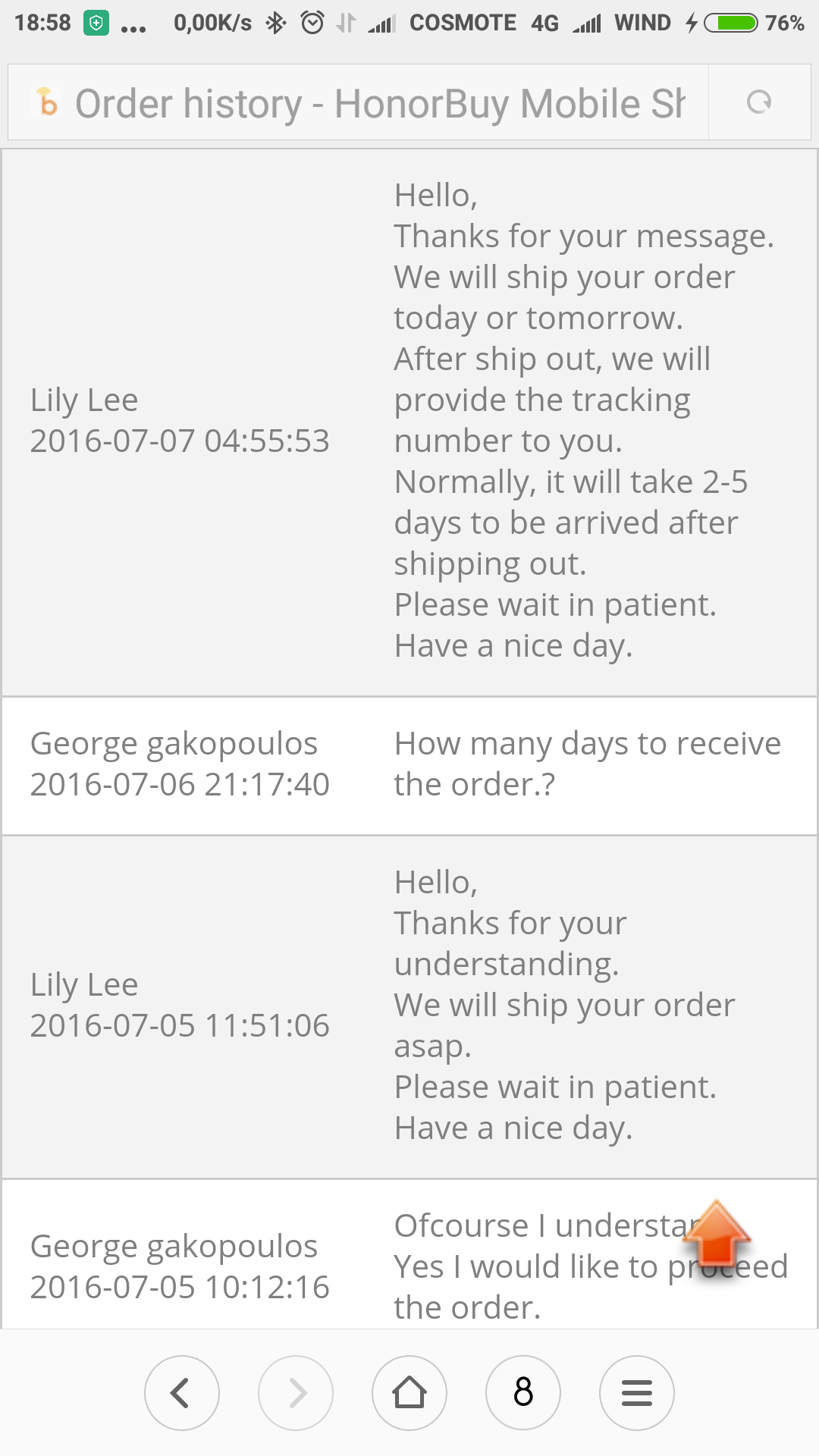819x1456 pixels.
Task: Reload the Order history page
Action: pos(759,102)
